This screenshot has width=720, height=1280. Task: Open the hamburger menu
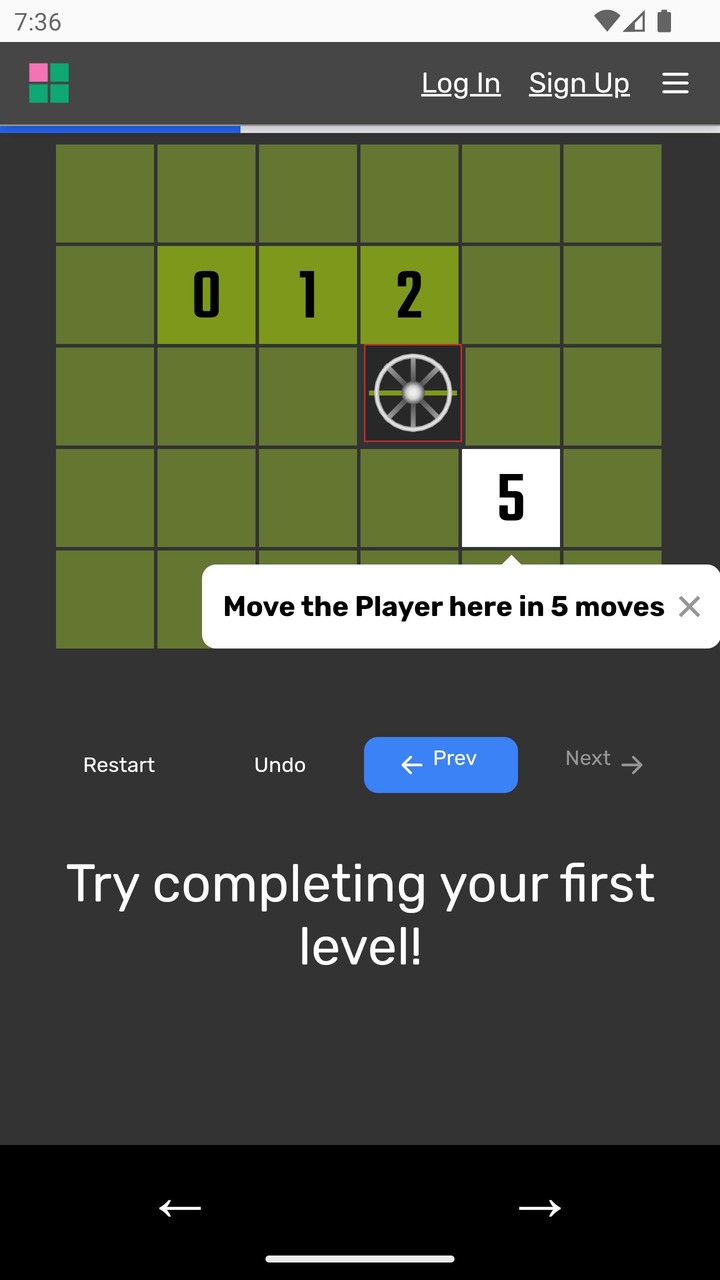[x=676, y=83]
